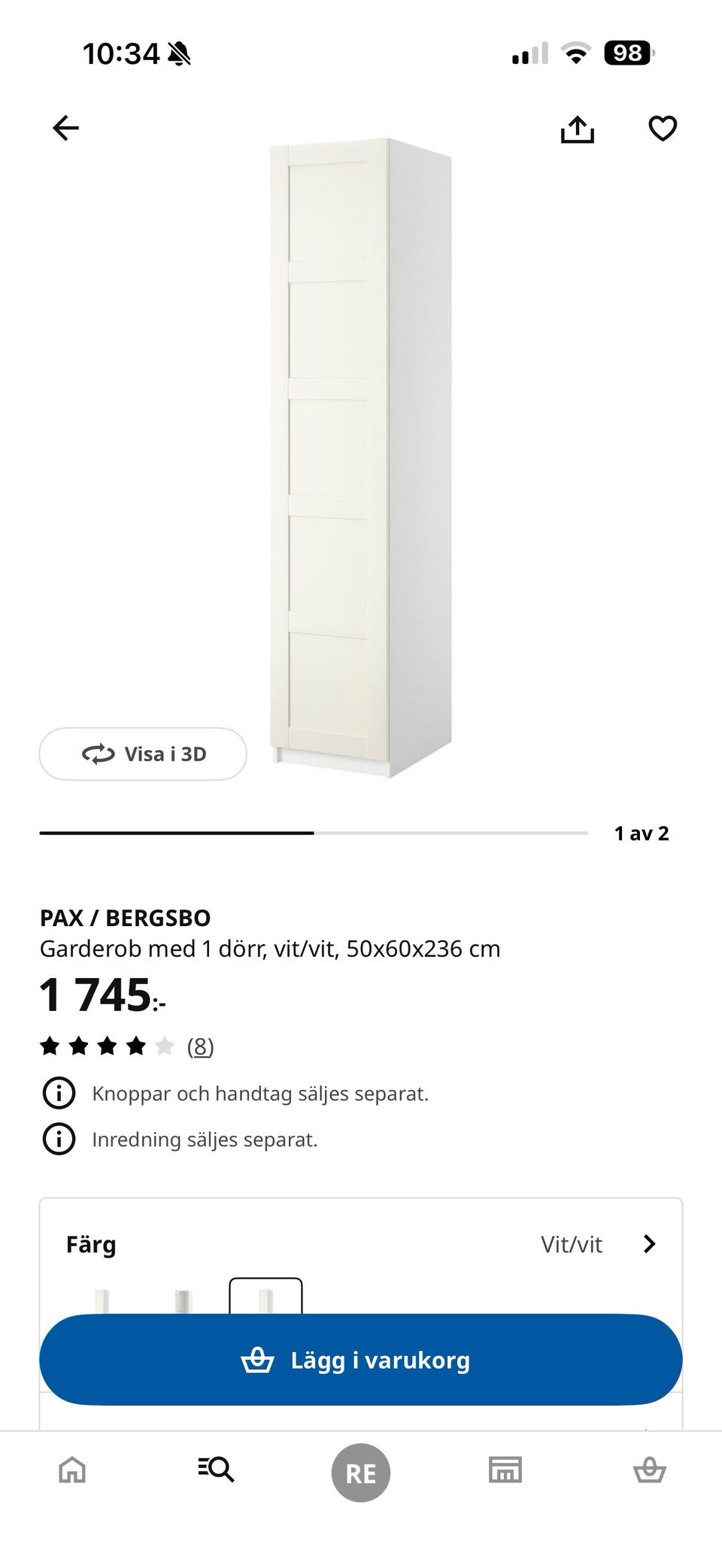This screenshot has width=722, height=1568.
Task: Open info about Knoppar och handtag
Action: click(59, 1093)
